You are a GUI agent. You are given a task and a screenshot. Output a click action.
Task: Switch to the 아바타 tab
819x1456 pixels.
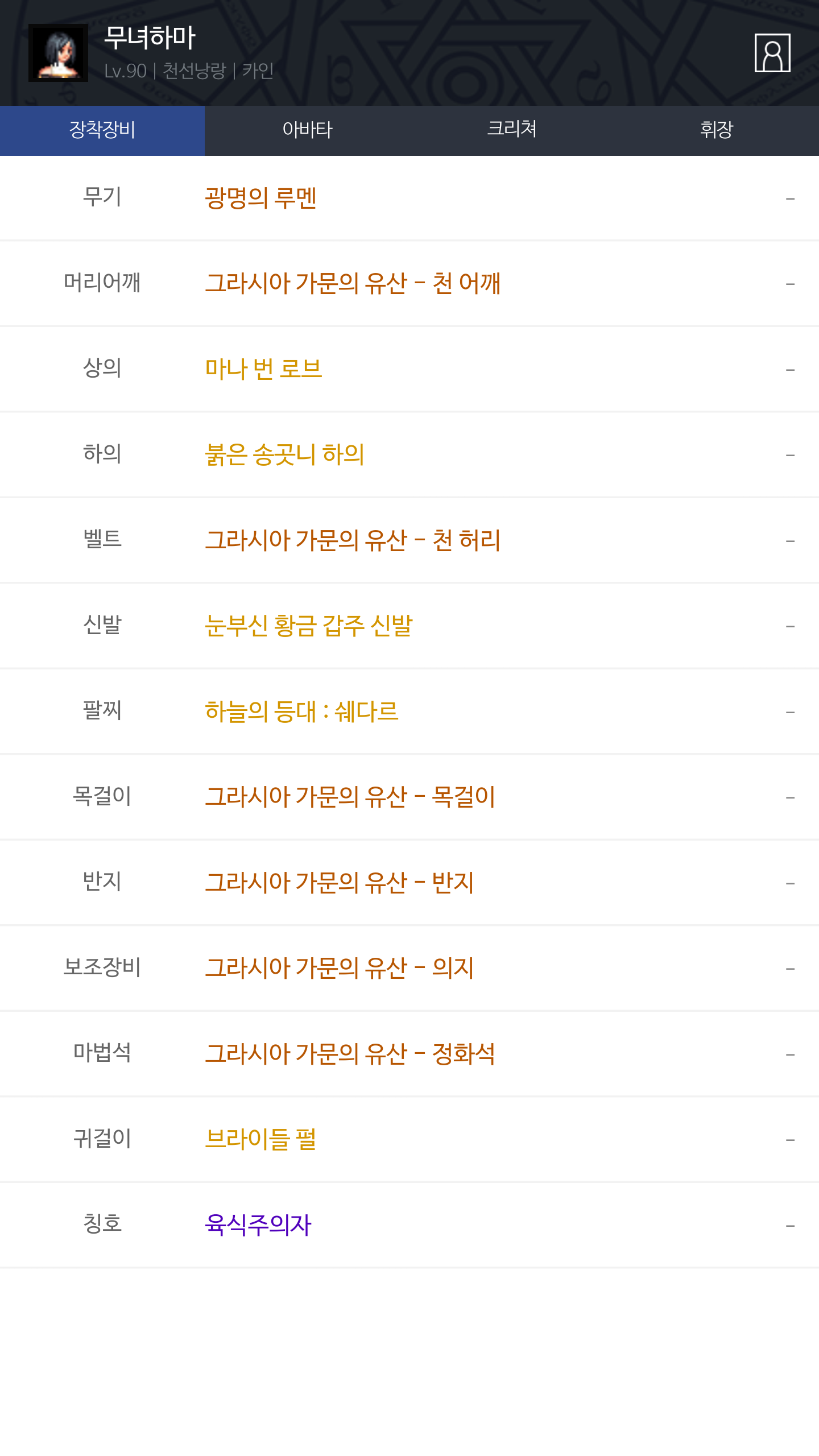307,130
